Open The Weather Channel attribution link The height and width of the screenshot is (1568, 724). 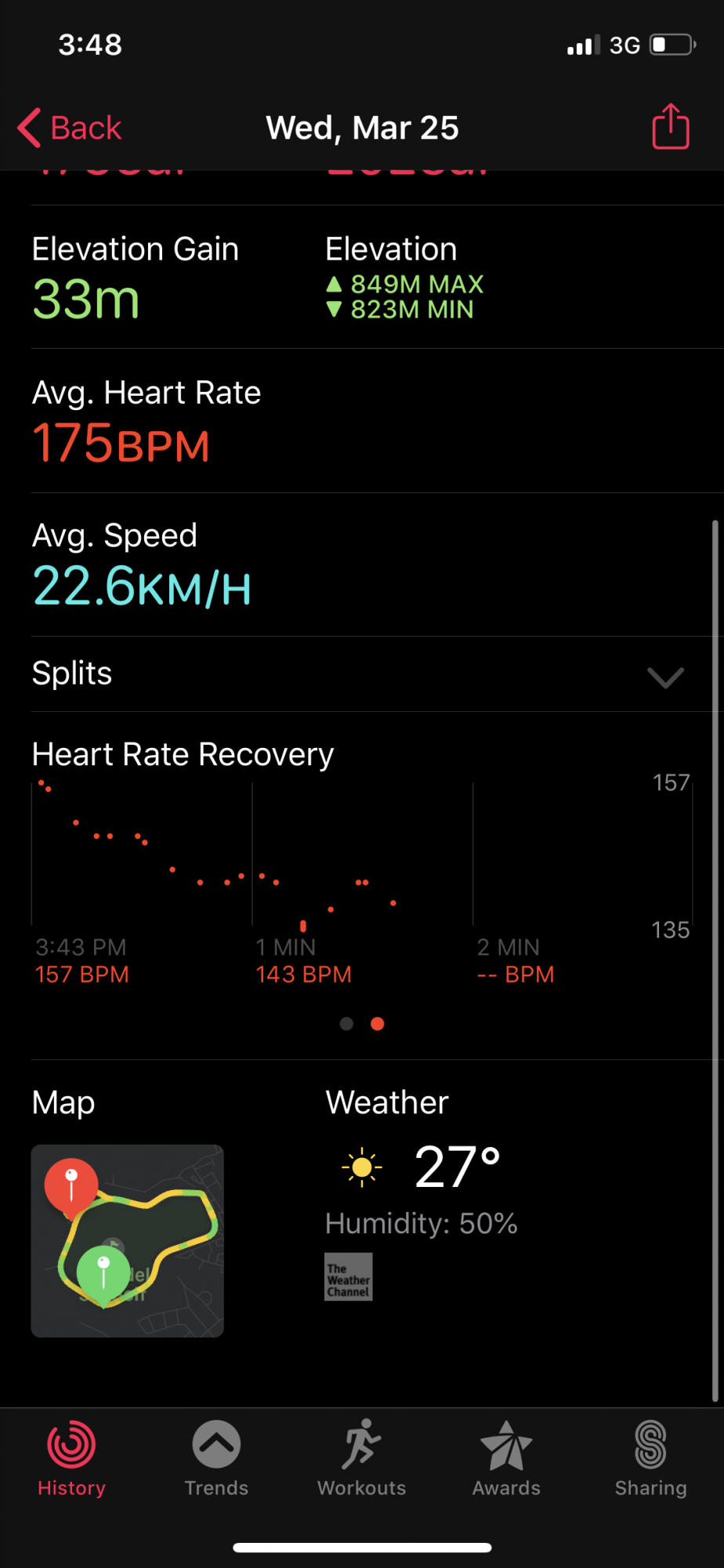349,1277
